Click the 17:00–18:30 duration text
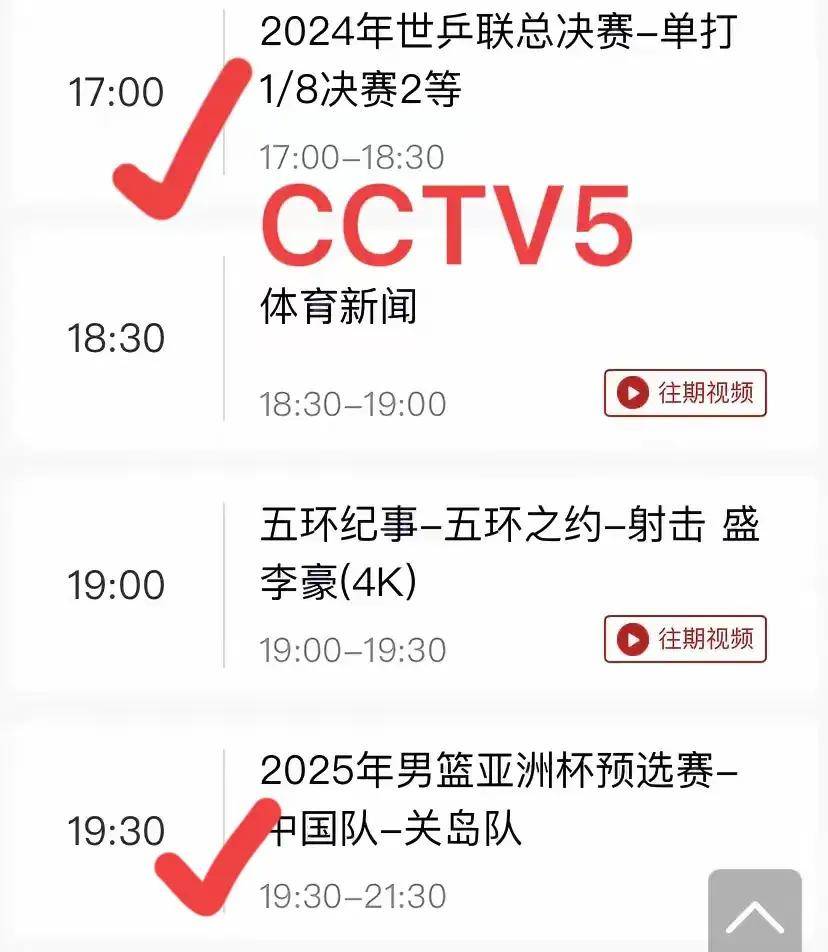The image size is (828, 952). tap(350, 156)
